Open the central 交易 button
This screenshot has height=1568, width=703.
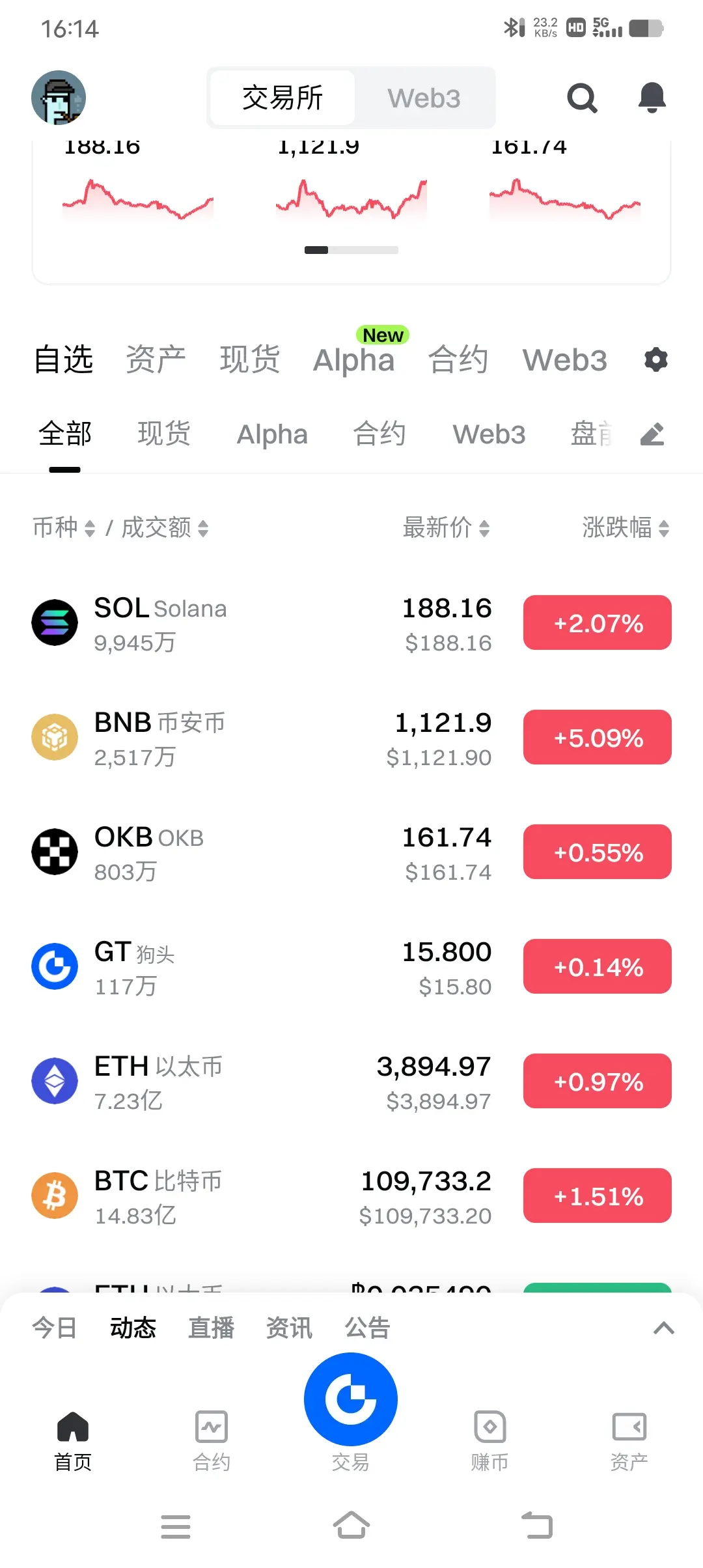351,1399
